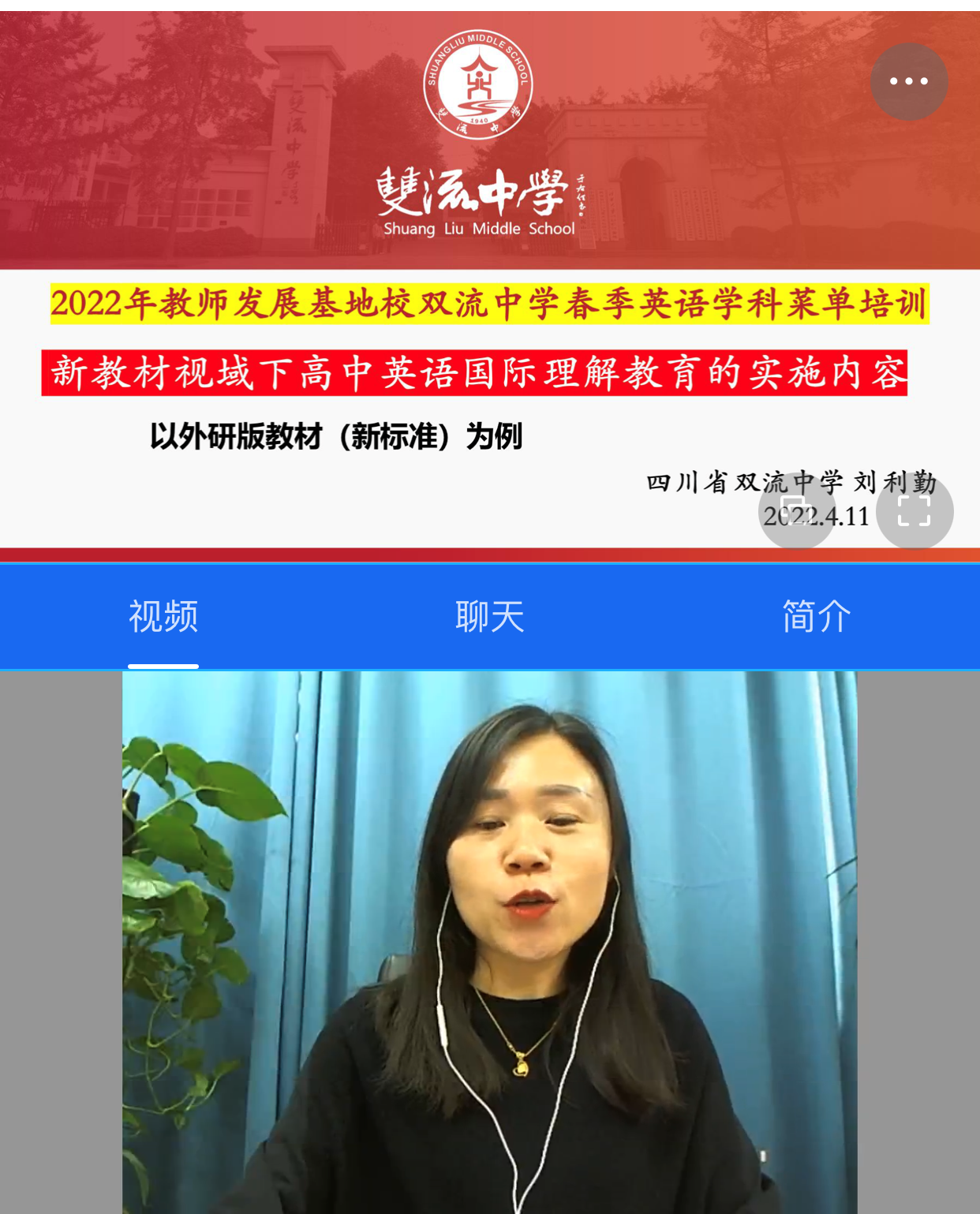Enter fullscreen mode for the slides
The image size is (980, 1214).
click(x=915, y=511)
